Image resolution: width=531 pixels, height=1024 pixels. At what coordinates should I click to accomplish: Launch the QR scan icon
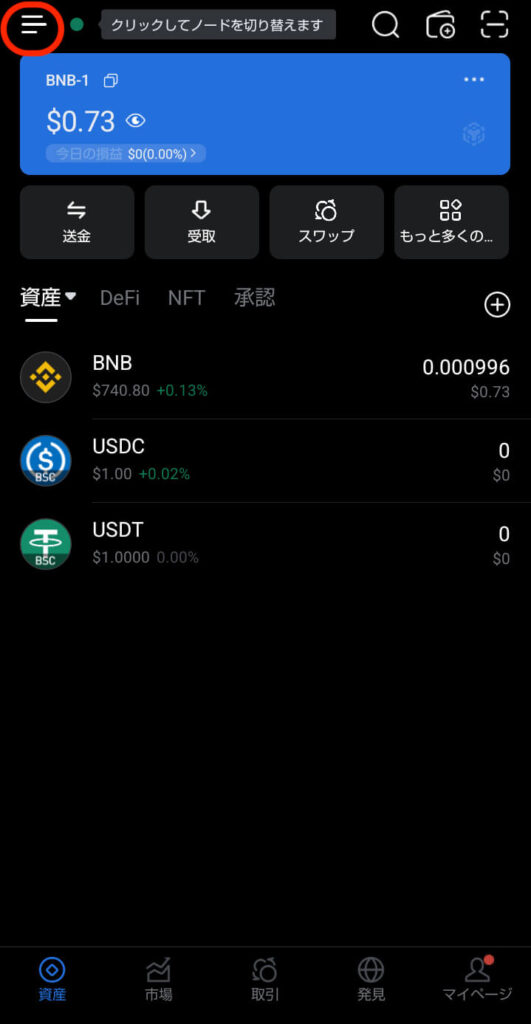[494, 25]
